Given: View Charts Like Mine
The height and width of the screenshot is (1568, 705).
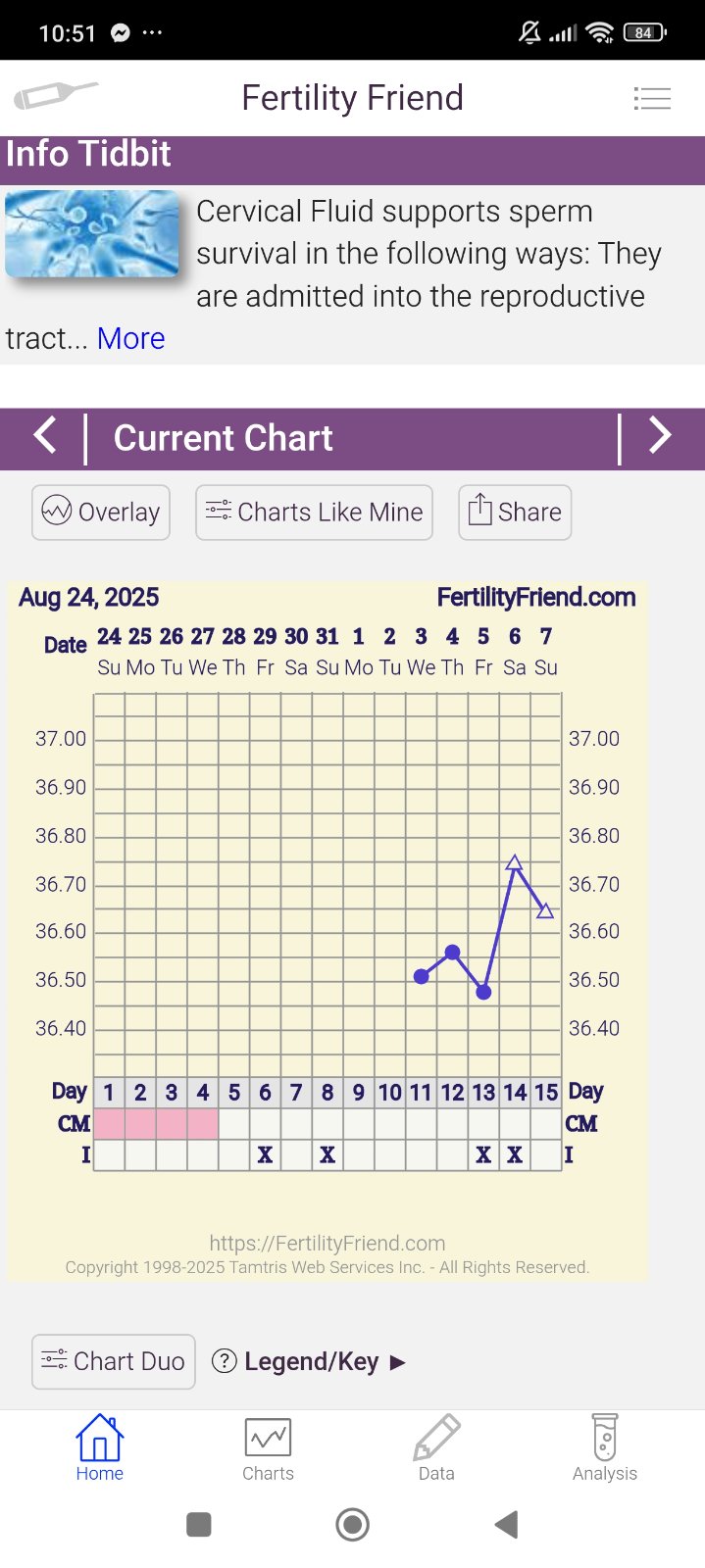Looking at the screenshot, I should 314,513.
